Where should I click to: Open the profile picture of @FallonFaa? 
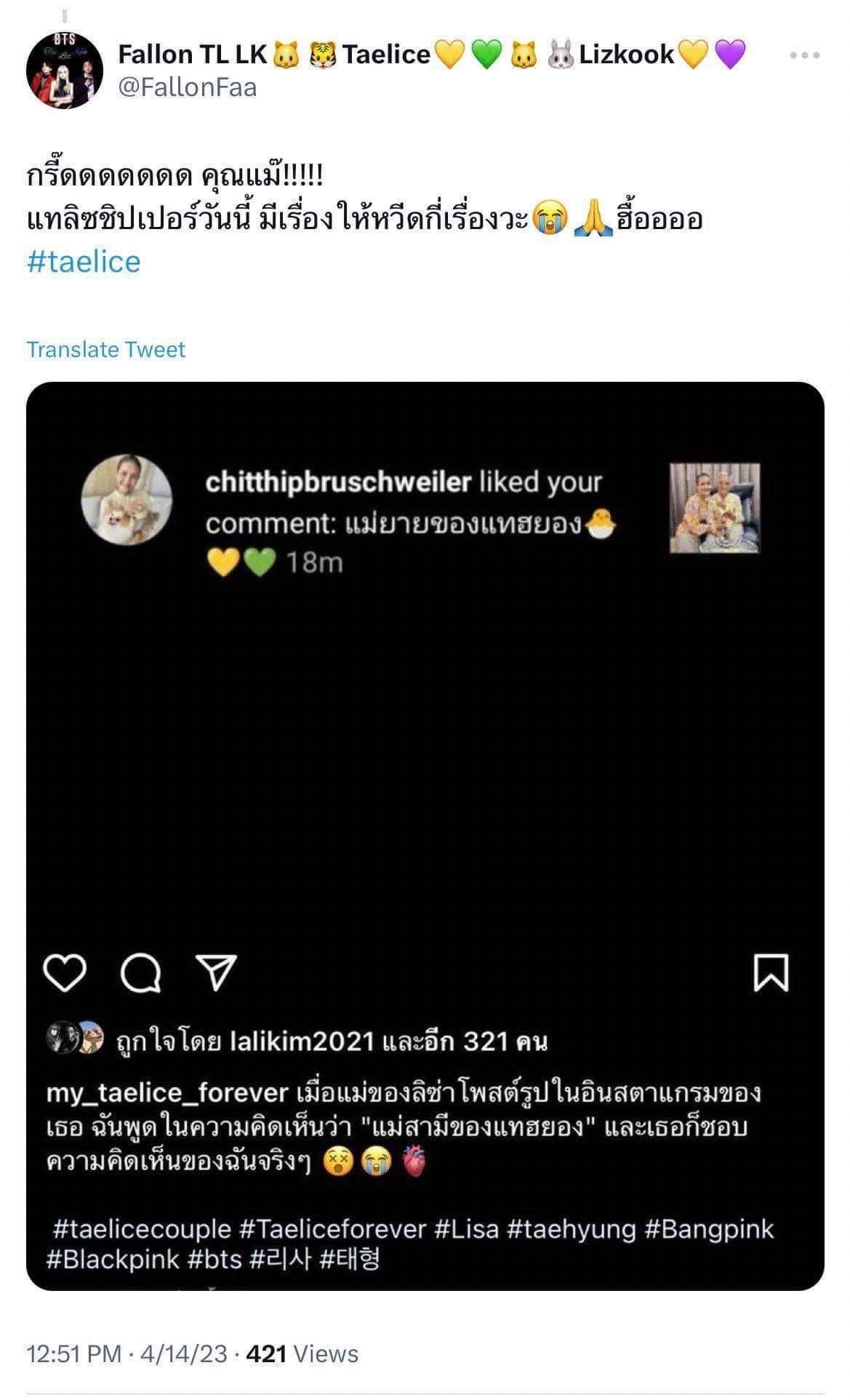[64, 71]
